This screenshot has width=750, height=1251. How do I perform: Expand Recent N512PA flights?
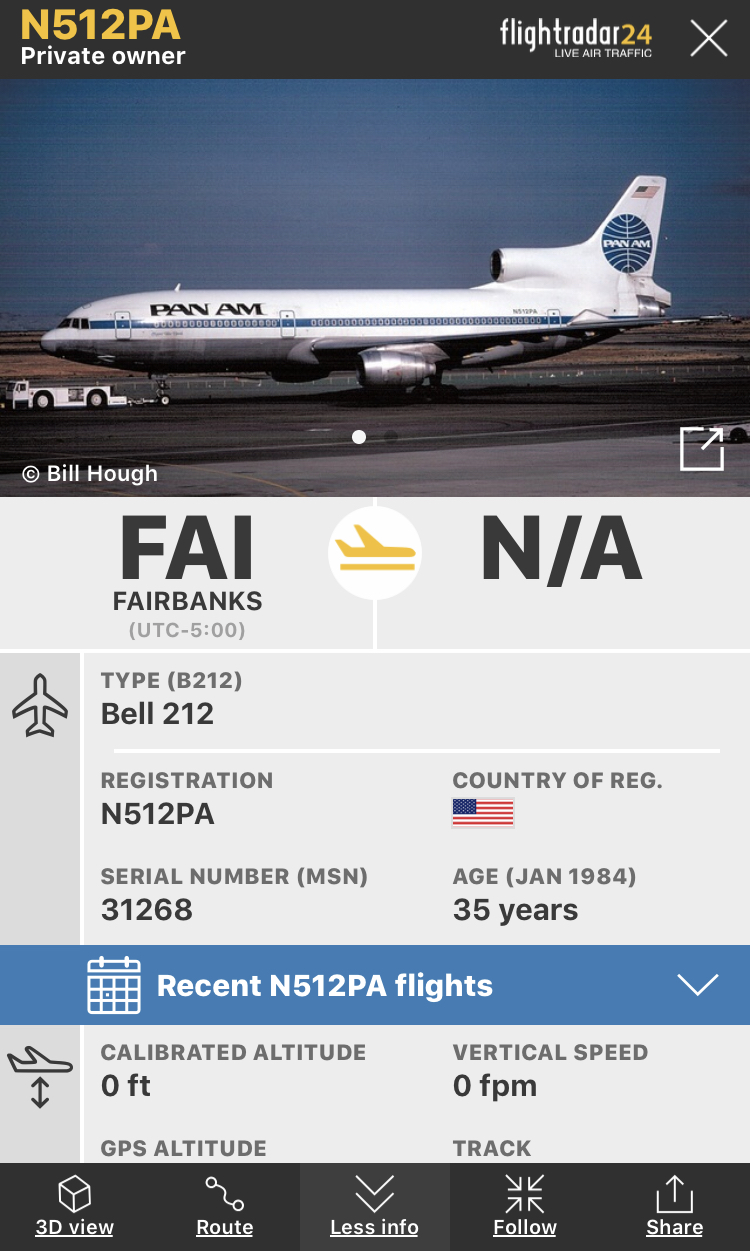698,985
